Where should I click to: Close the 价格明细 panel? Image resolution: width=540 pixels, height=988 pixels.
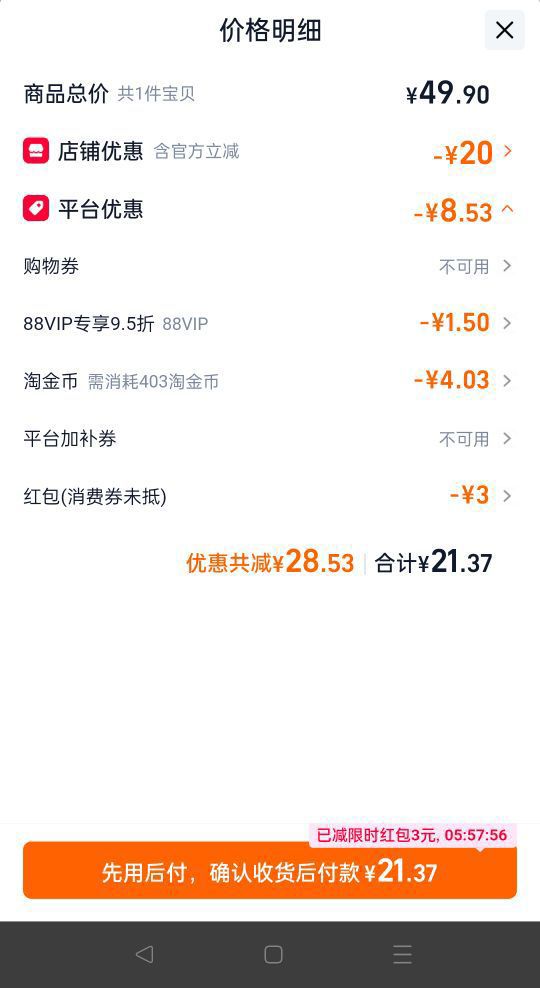click(x=504, y=30)
